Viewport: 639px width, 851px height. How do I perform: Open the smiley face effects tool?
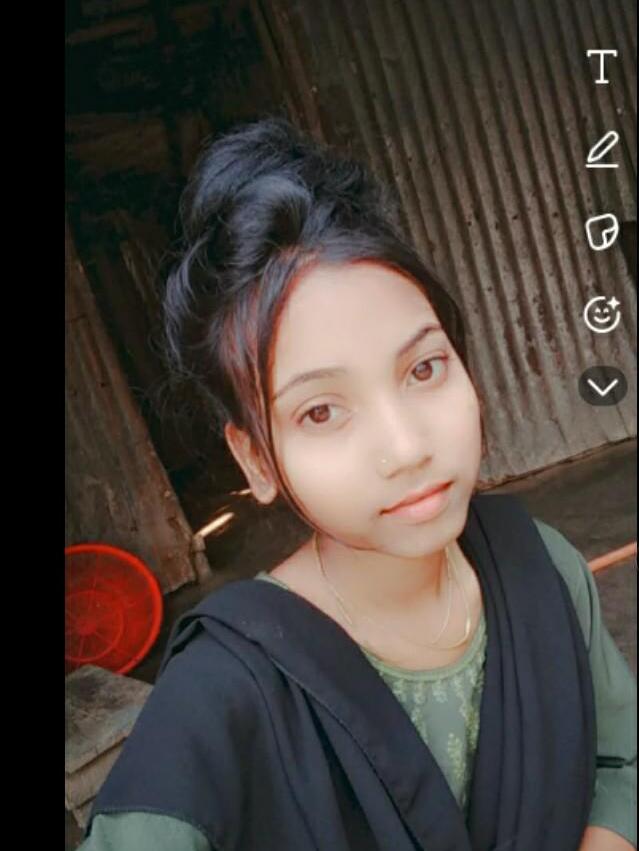pyautogui.click(x=602, y=314)
